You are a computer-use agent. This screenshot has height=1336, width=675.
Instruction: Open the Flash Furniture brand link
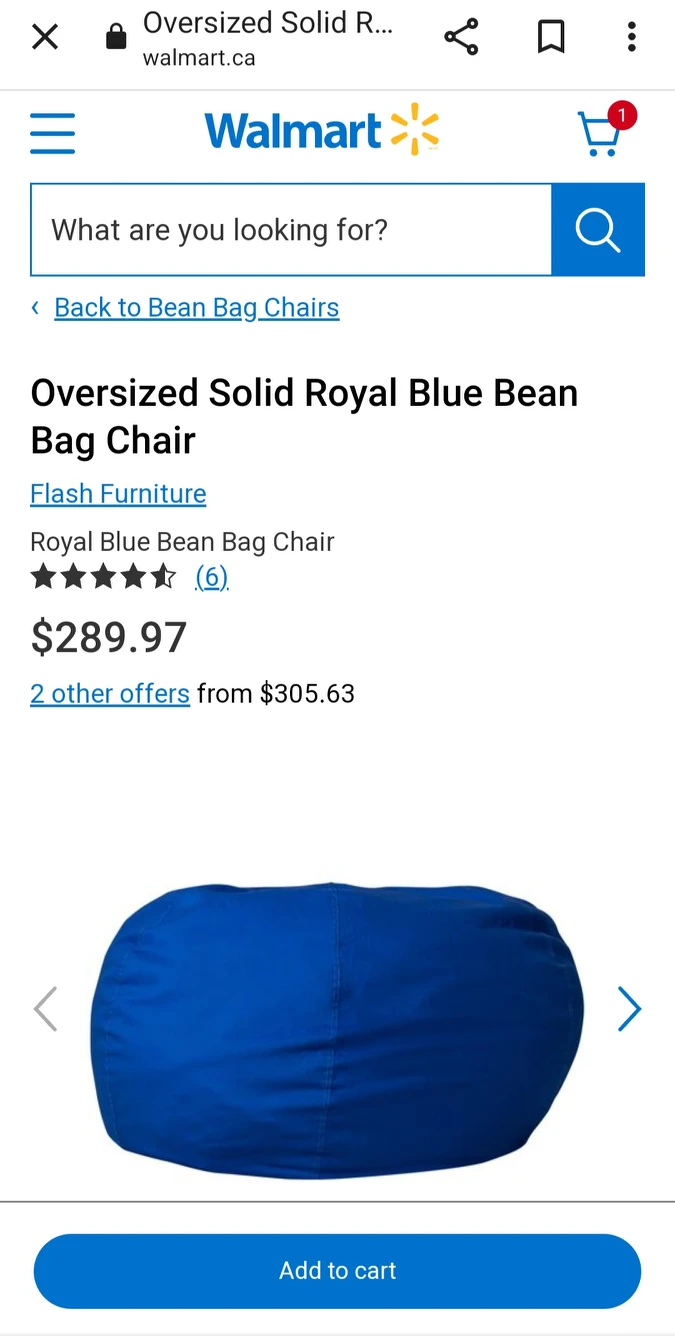(x=118, y=494)
